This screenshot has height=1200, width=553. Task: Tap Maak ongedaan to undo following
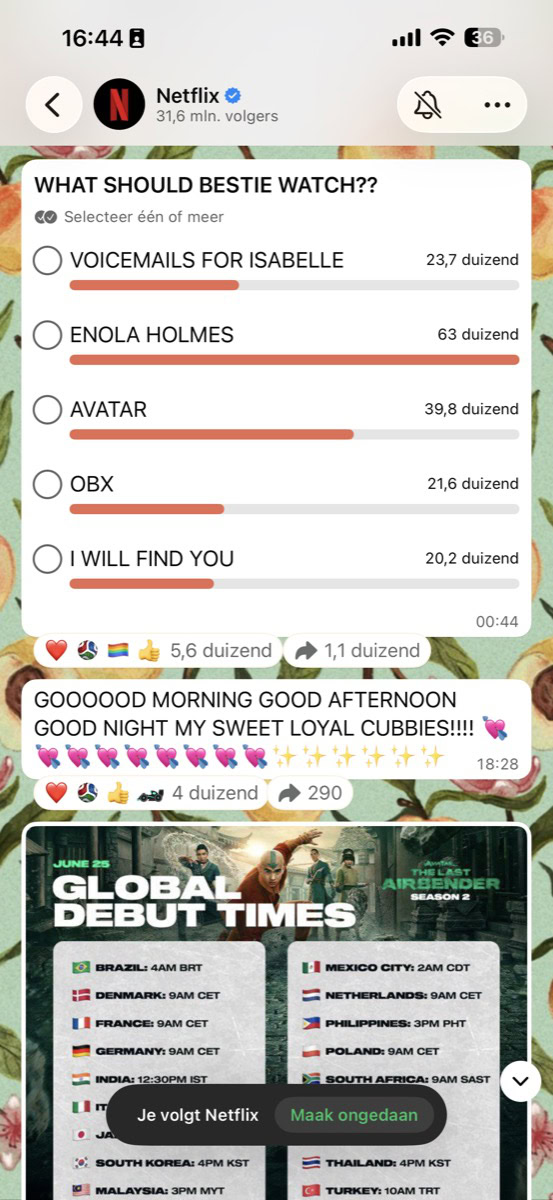[354, 1115]
